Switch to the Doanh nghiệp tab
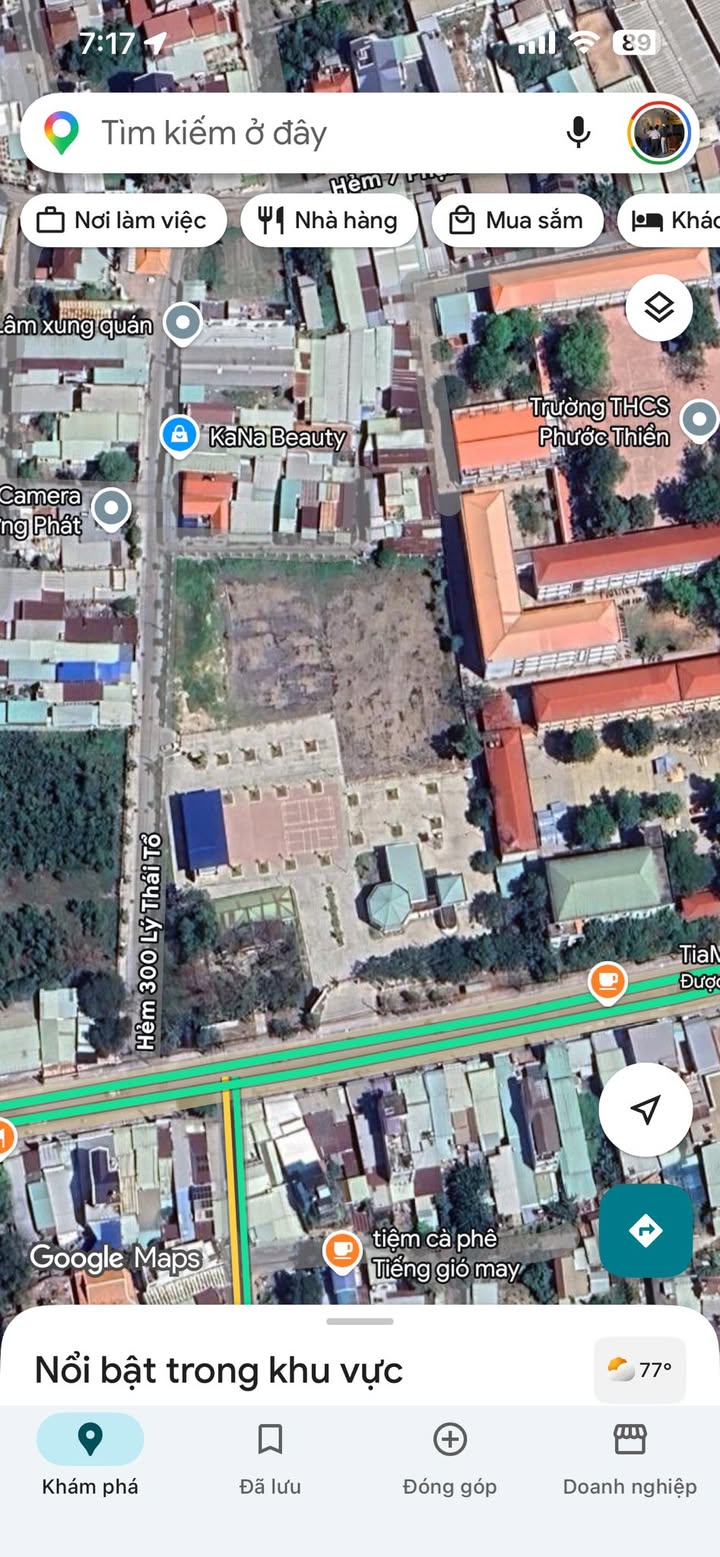This screenshot has height=1557, width=720. click(630, 1458)
